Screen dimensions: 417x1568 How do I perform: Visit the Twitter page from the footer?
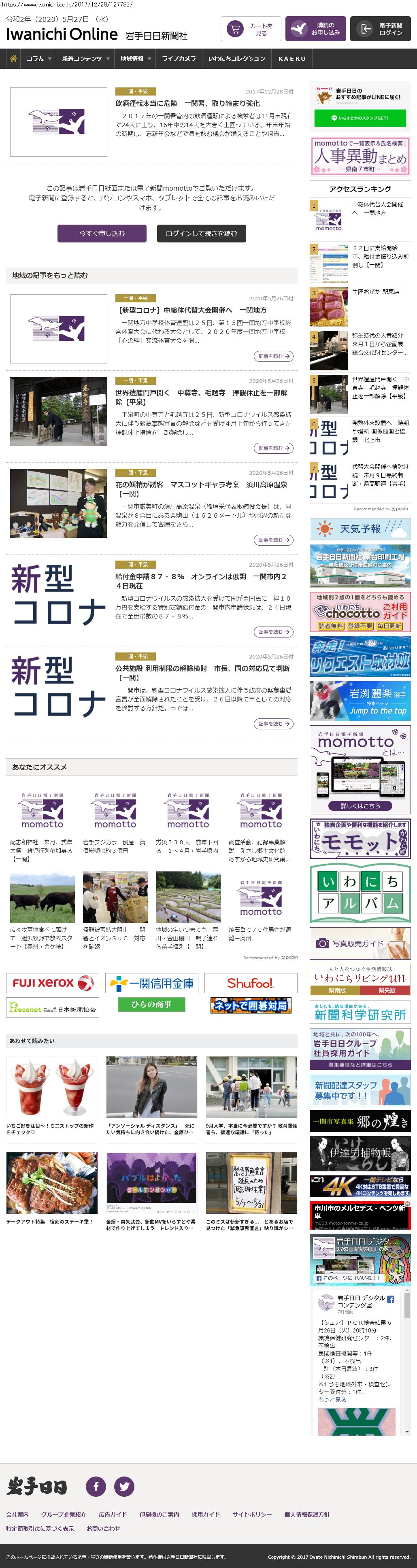[124, 1486]
